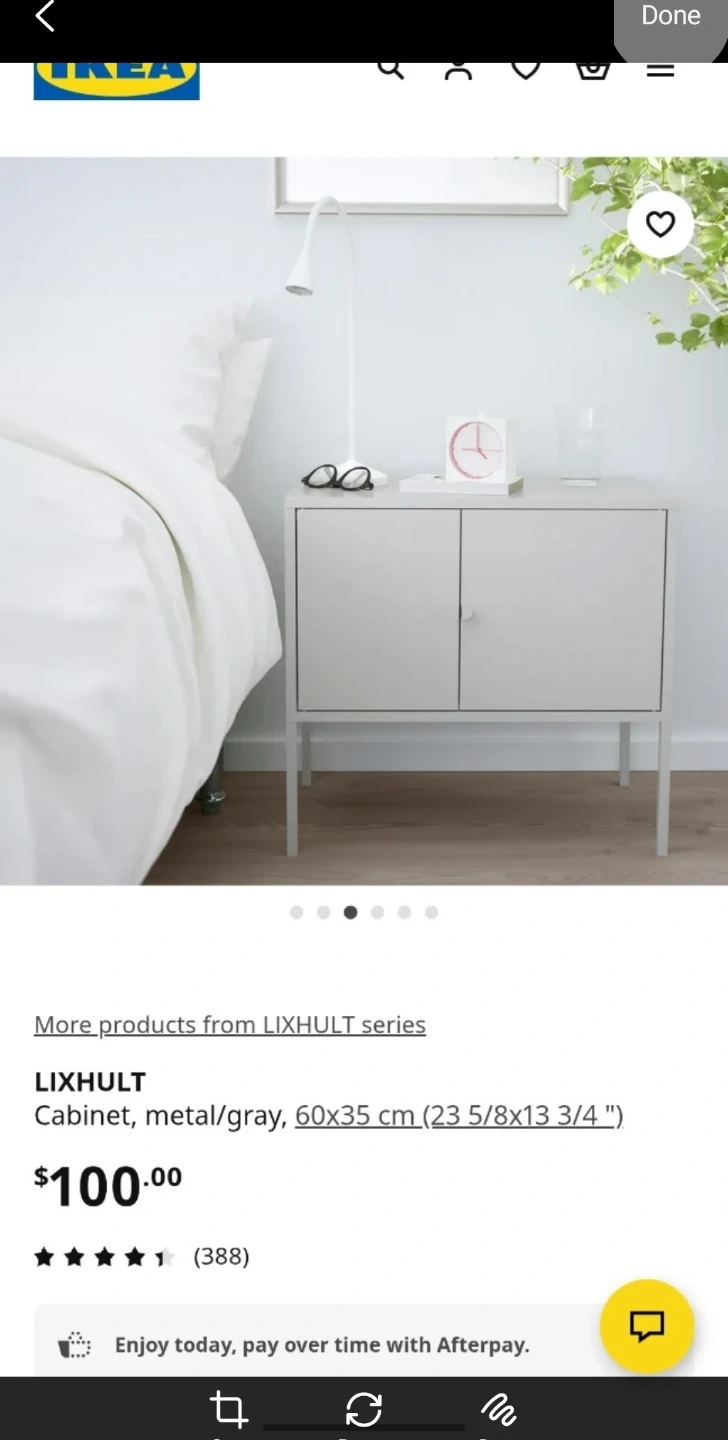Open the LIXHULT cabinet product photo

click(364, 520)
